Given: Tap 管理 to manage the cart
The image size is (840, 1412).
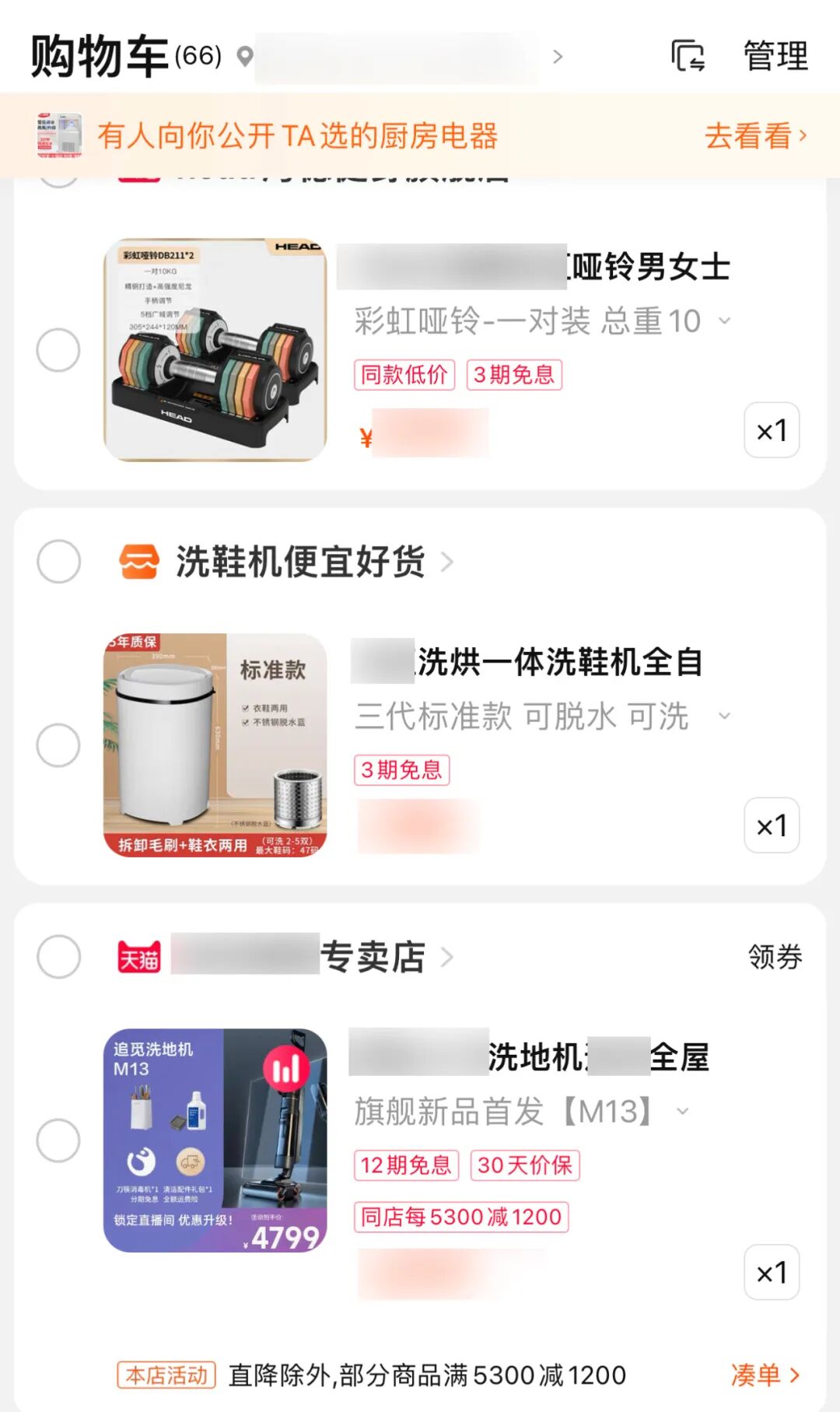Looking at the screenshot, I should tap(775, 56).
